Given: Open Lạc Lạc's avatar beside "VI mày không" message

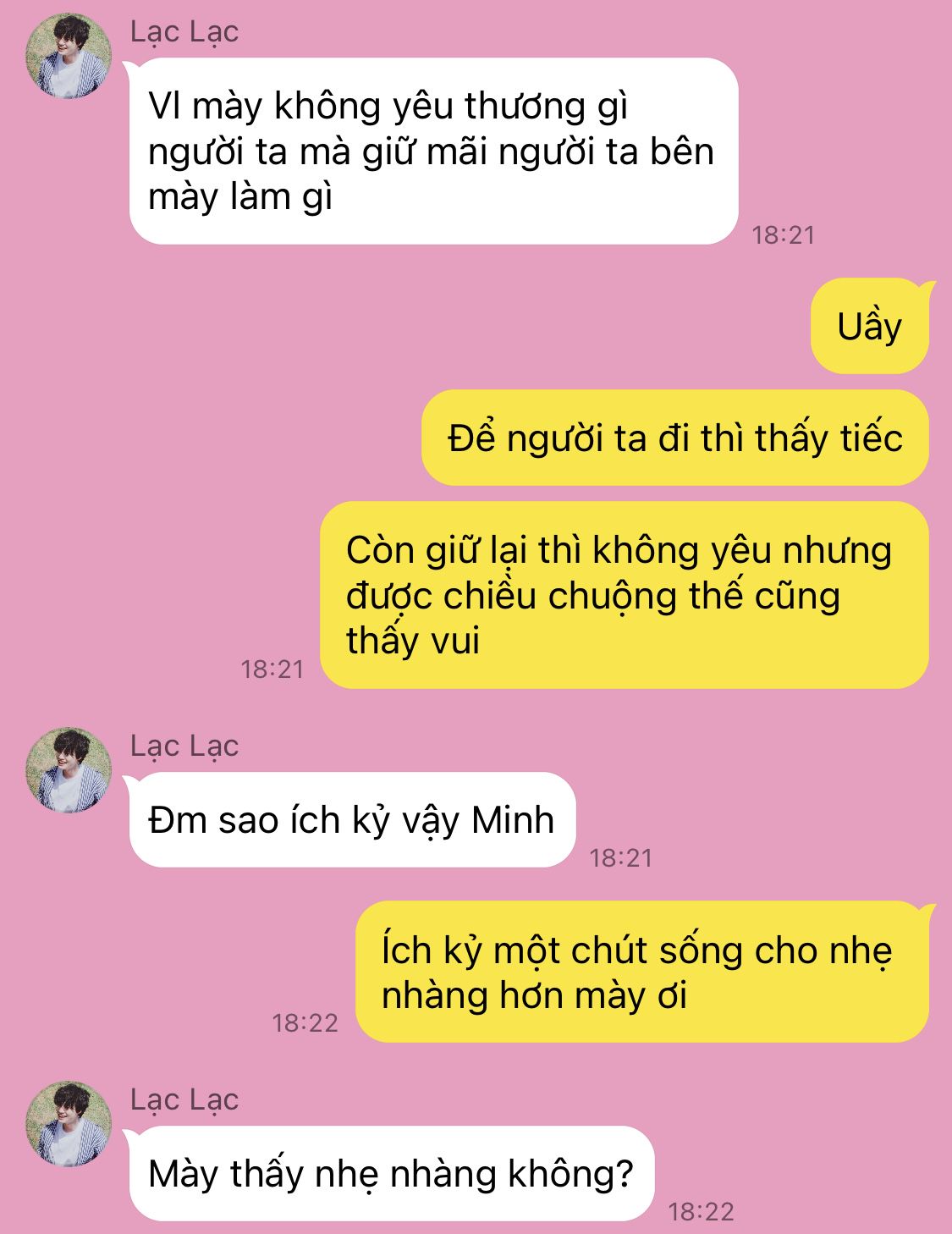Looking at the screenshot, I should click(69, 56).
